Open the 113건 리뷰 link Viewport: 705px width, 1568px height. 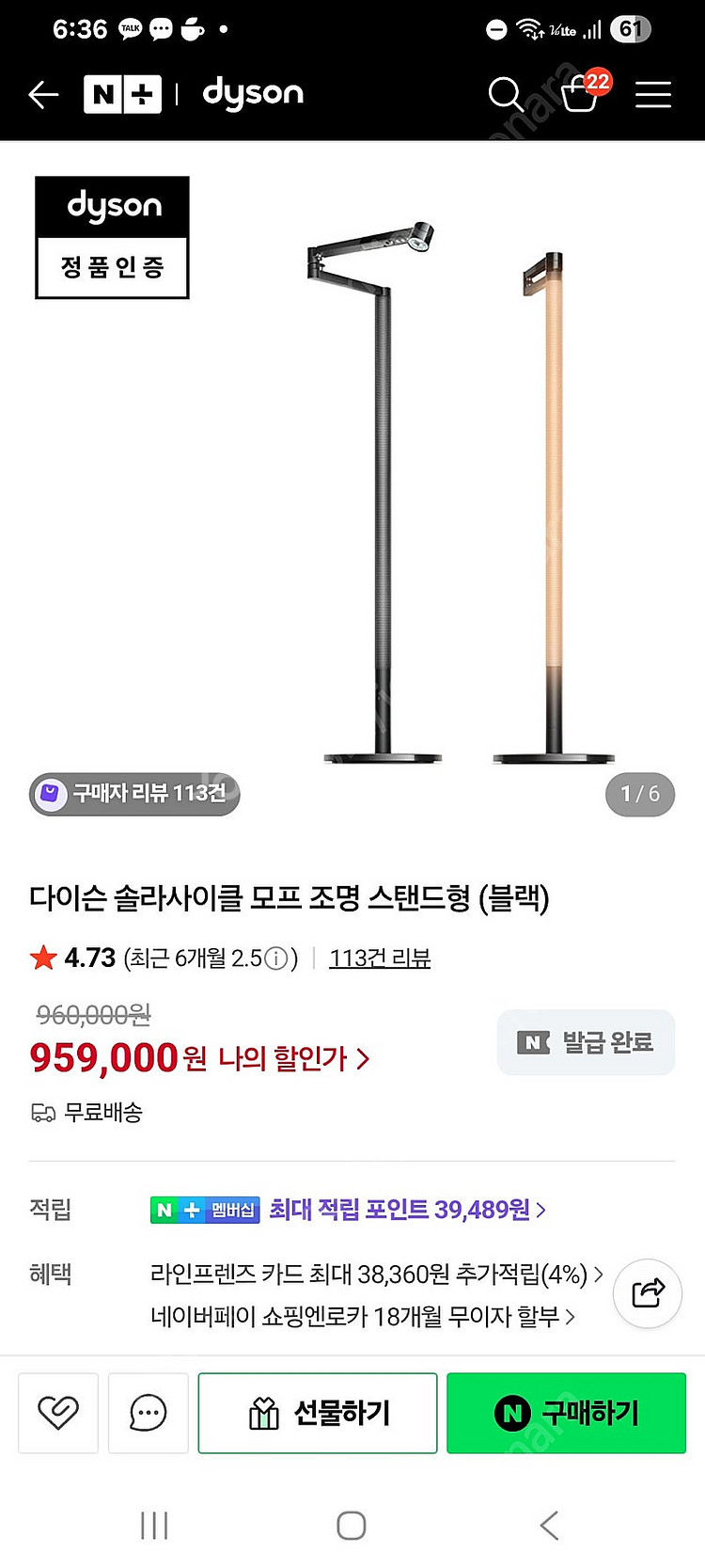tap(380, 958)
